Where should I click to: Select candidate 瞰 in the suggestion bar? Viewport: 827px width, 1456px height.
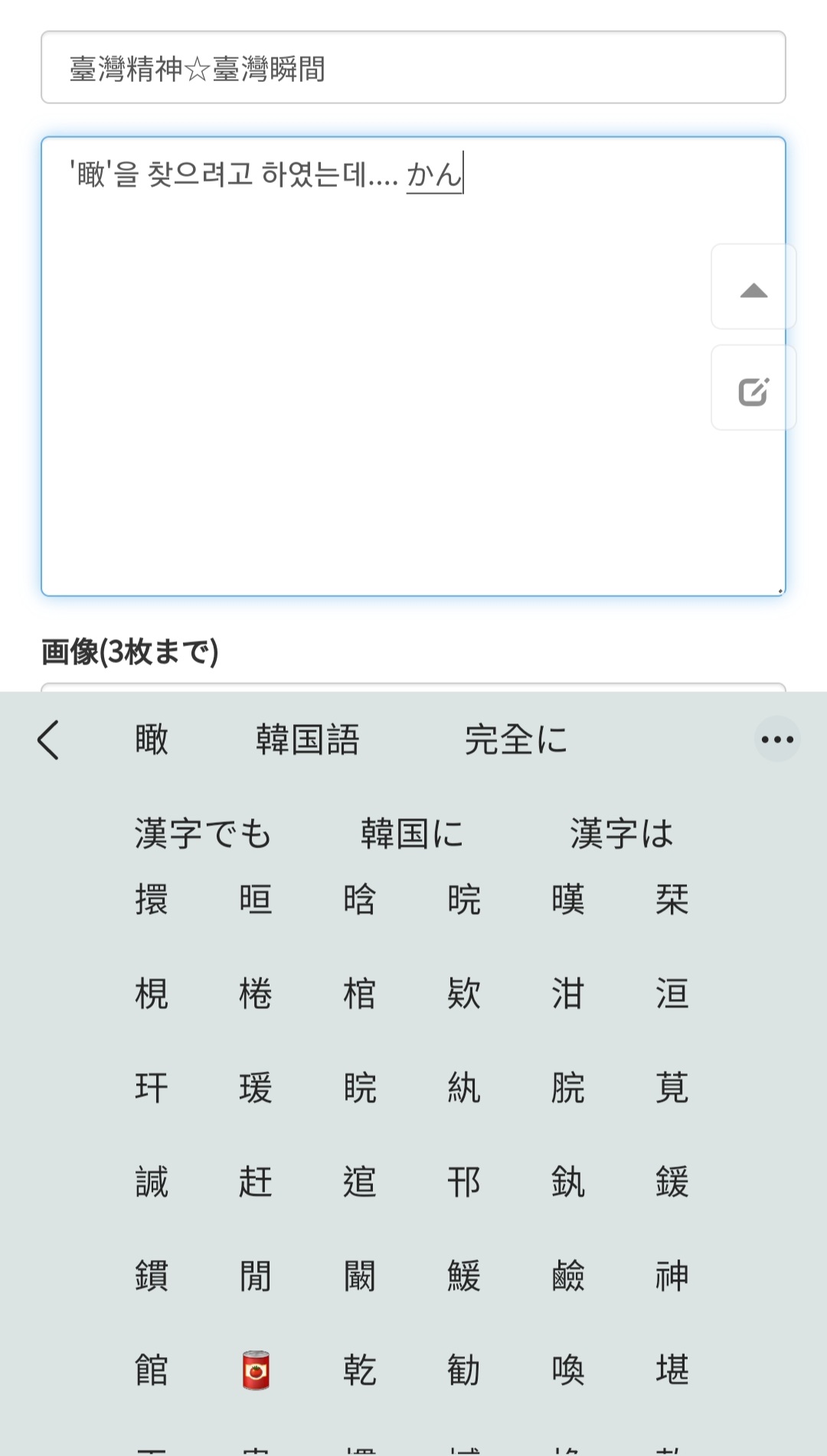[152, 740]
